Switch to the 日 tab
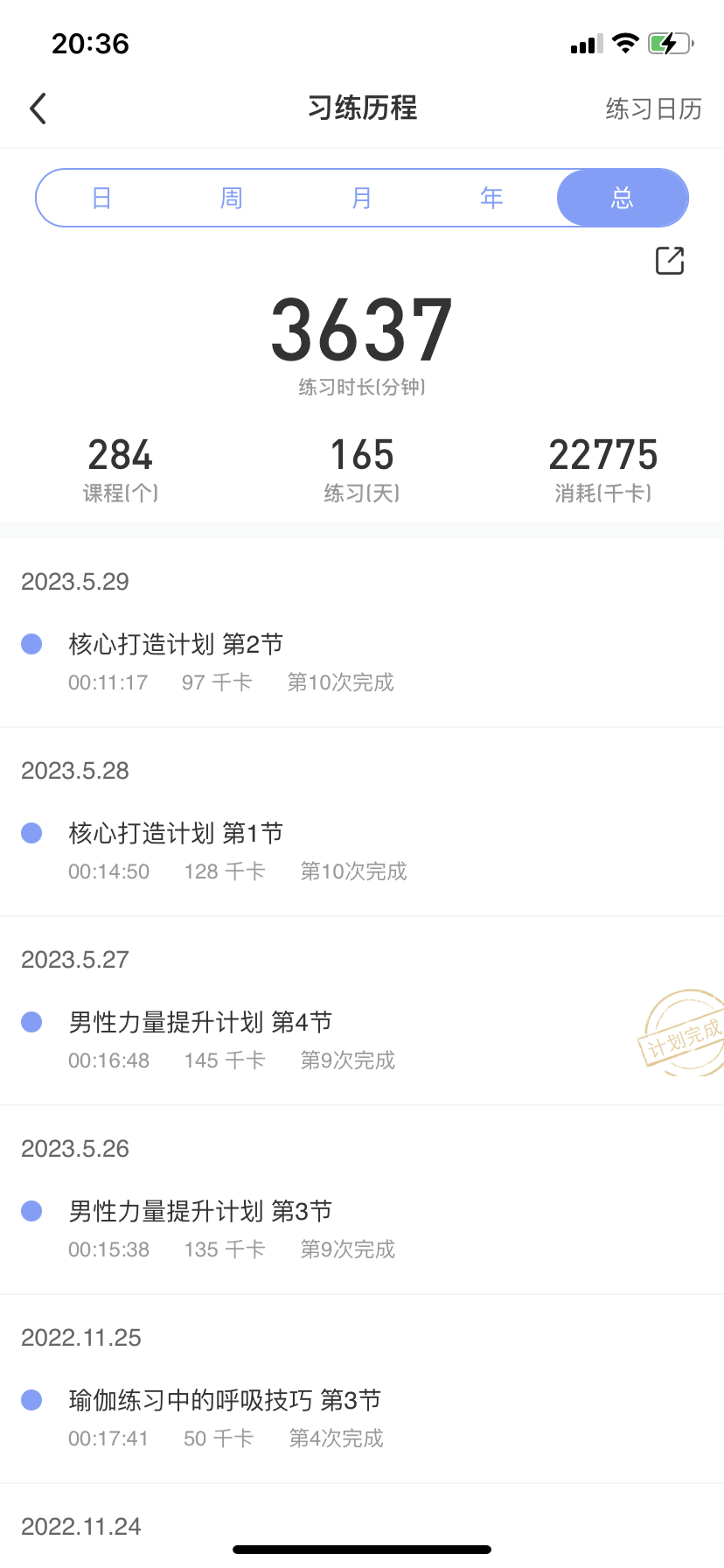724x1568 pixels. click(101, 198)
